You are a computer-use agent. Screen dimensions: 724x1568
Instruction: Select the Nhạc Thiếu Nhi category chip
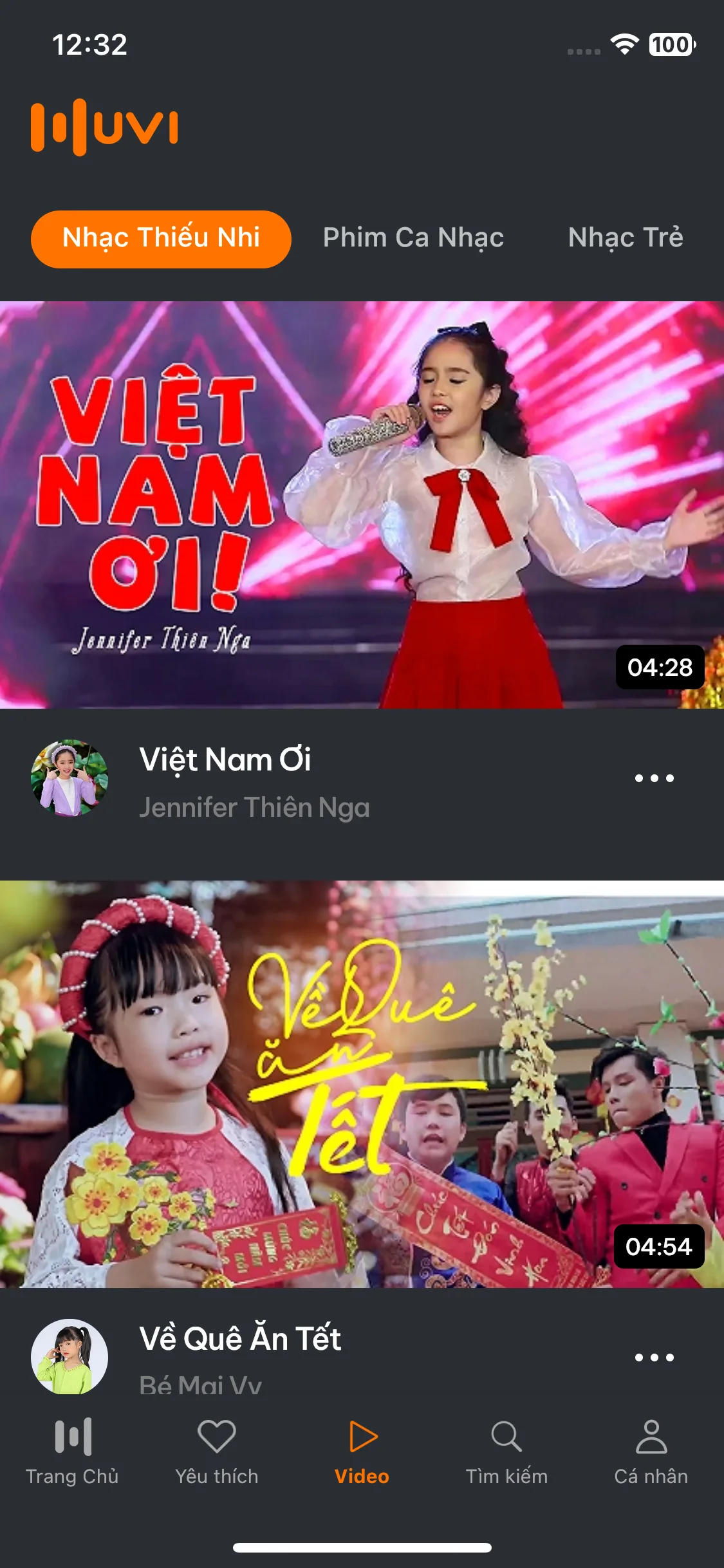[x=161, y=239]
